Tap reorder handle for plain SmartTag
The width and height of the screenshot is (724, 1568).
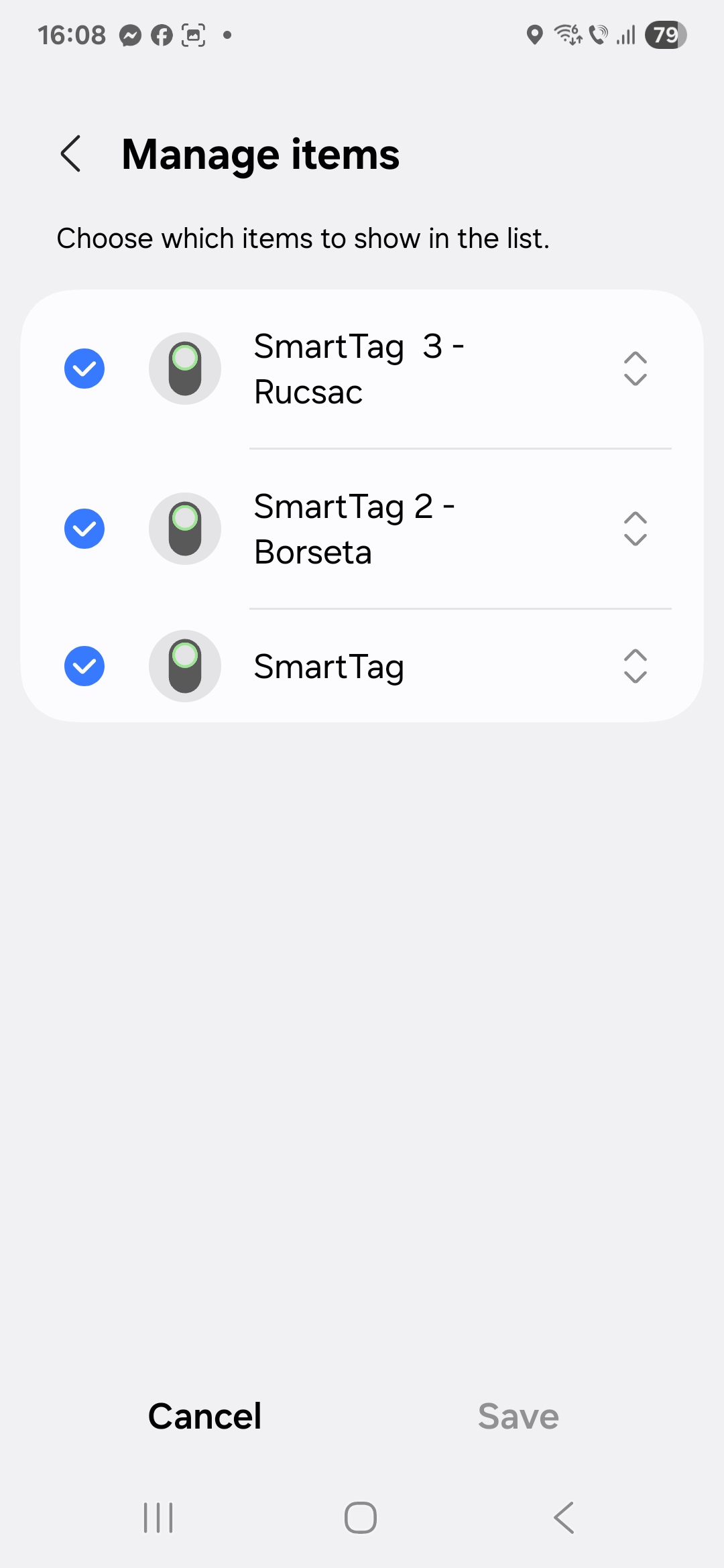[x=635, y=666]
